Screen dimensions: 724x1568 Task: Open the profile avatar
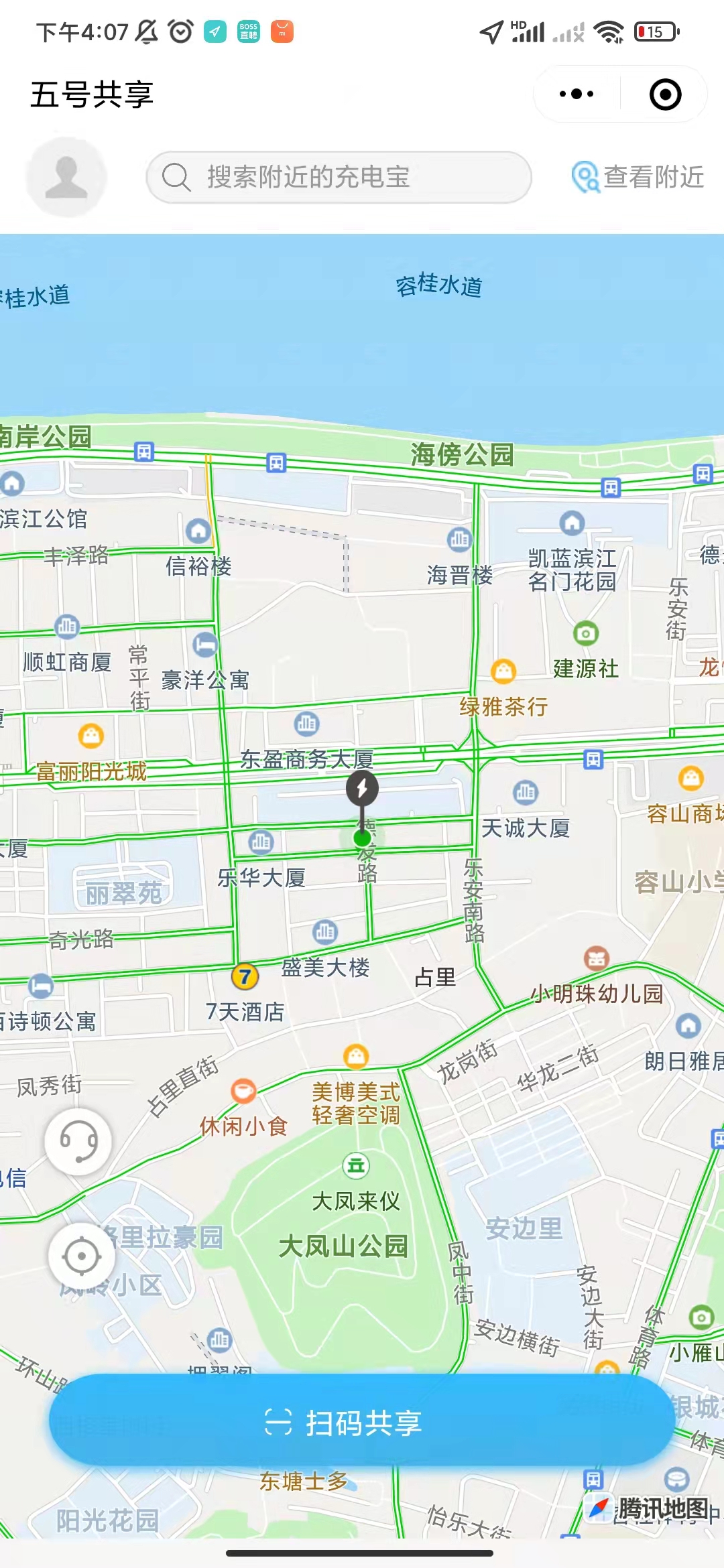click(x=66, y=178)
